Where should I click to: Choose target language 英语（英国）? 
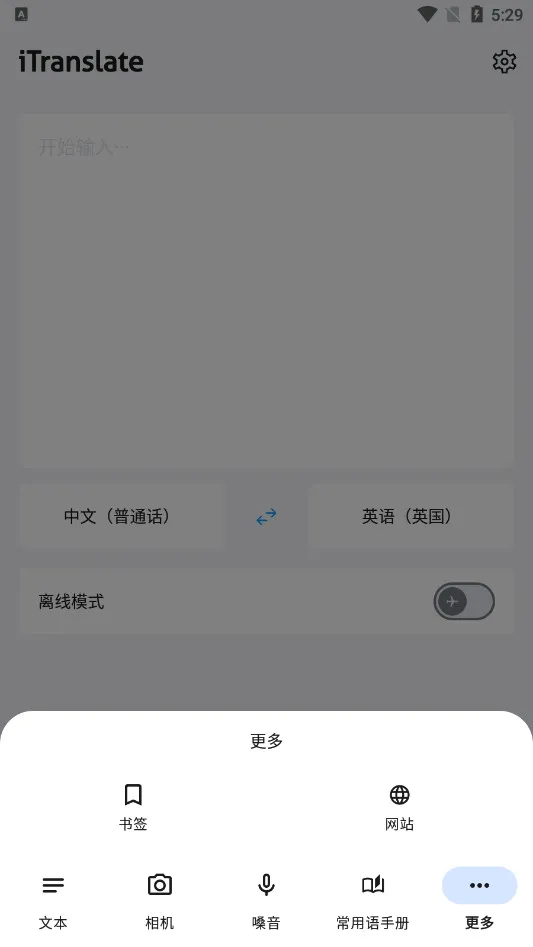[x=411, y=516]
